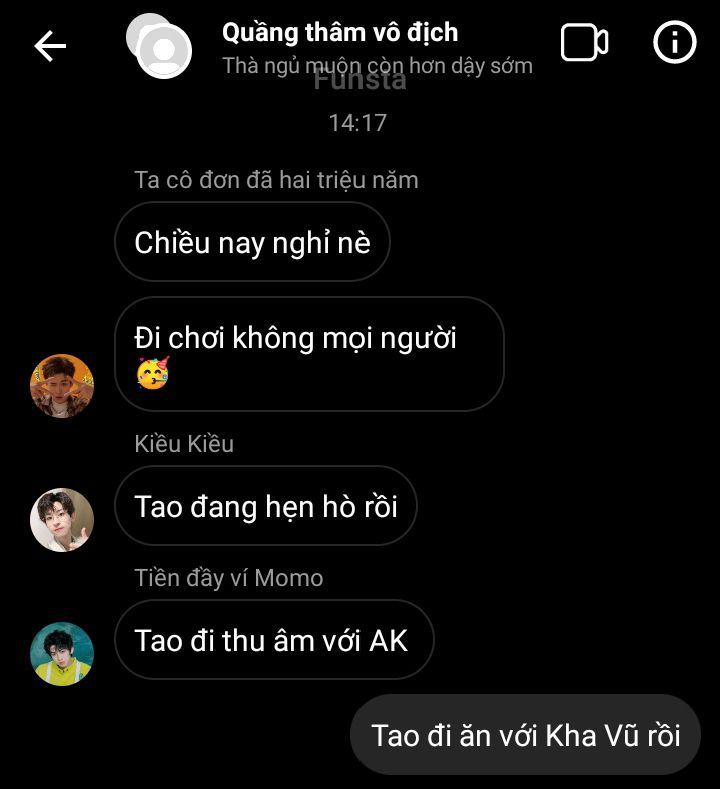720x789 pixels.
Task: Open the Quầng thâm vô địch group header
Action: tap(340, 33)
